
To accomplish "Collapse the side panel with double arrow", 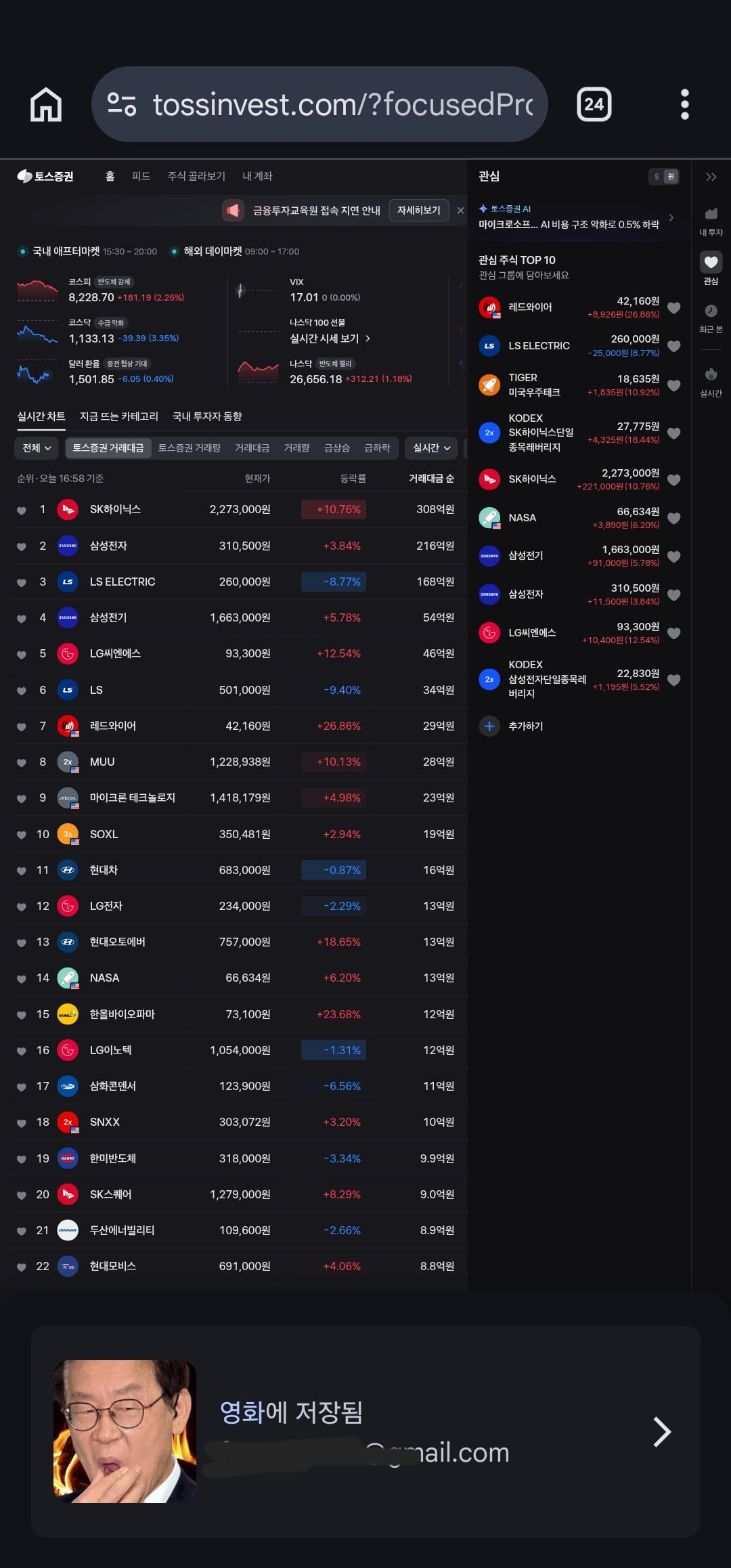I will click(711, 177).
